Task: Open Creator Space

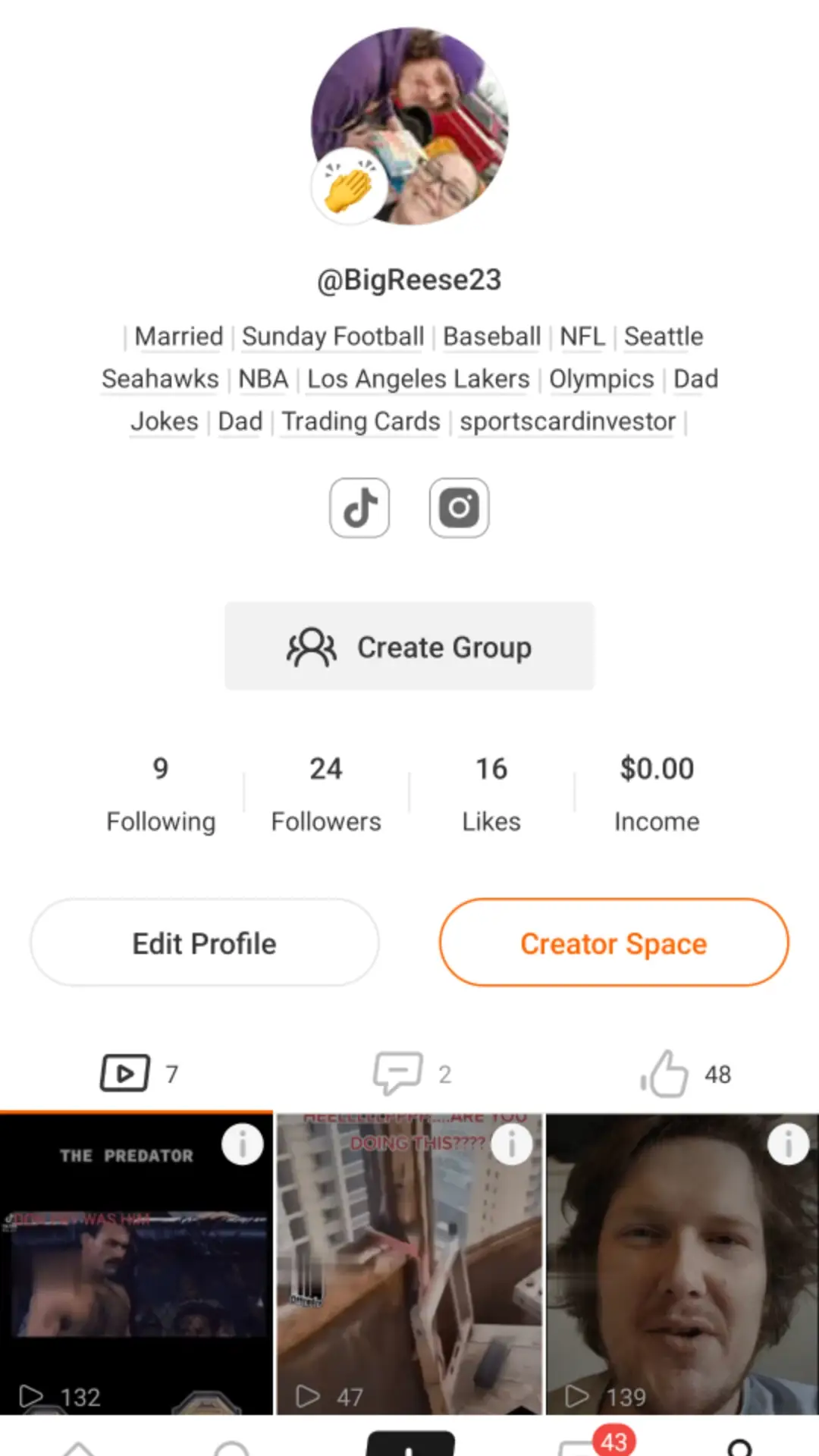Action: [x=613, y=943]
